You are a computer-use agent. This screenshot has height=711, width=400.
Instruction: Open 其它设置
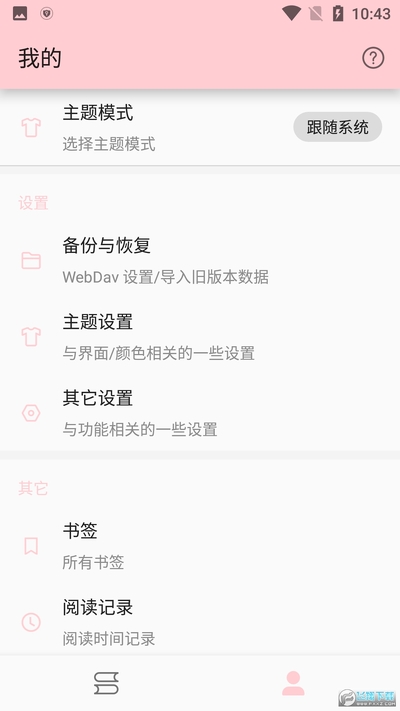coord(200,413)
